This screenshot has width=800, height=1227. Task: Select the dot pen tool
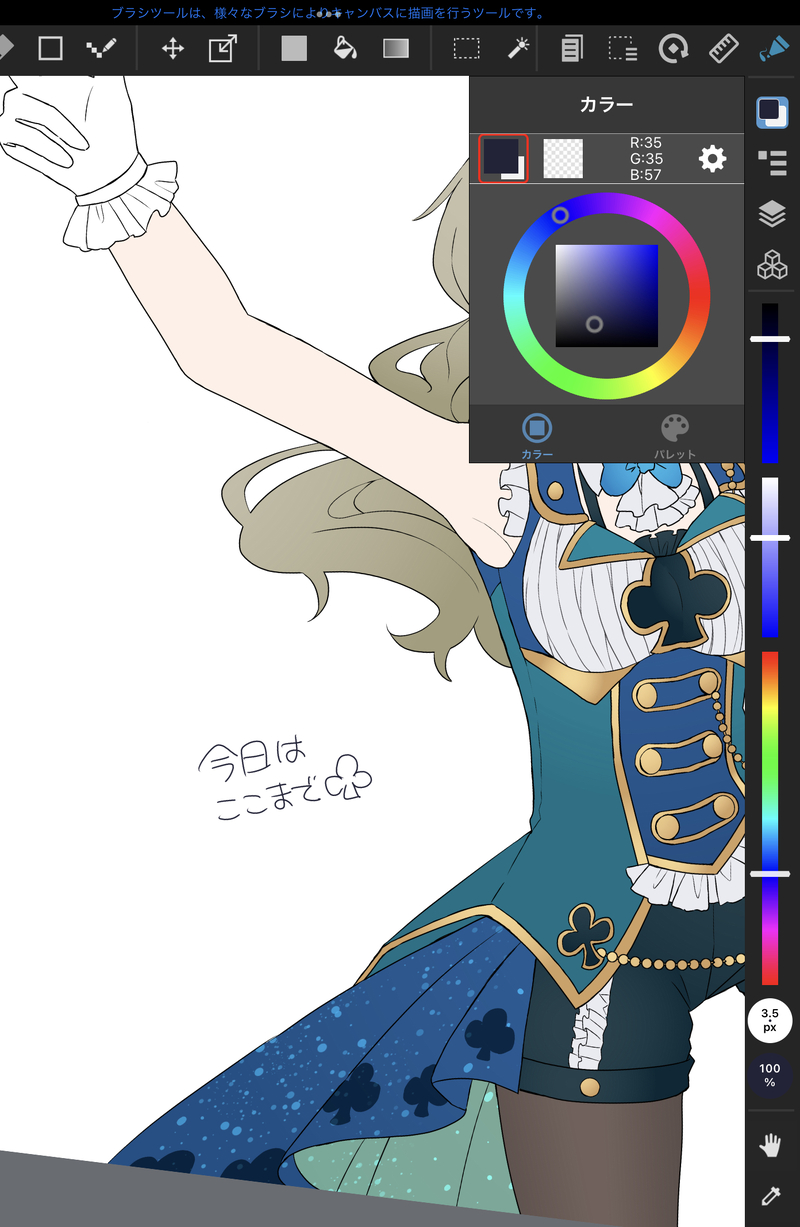(102, 48)
